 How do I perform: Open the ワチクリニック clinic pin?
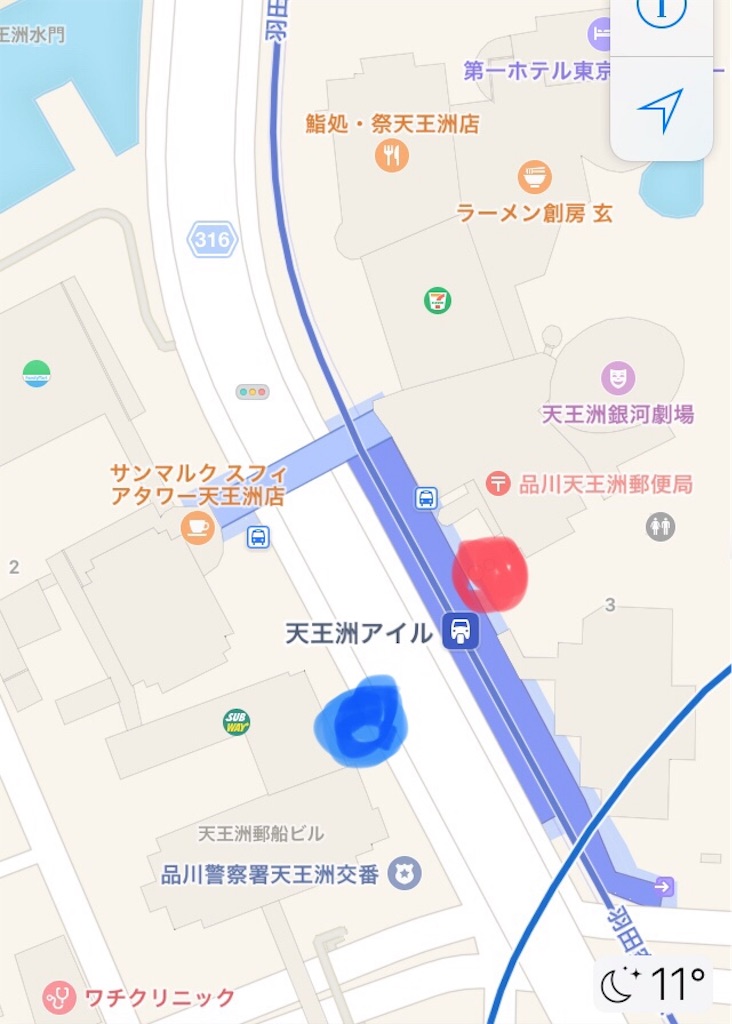click(x=58, y=997)
